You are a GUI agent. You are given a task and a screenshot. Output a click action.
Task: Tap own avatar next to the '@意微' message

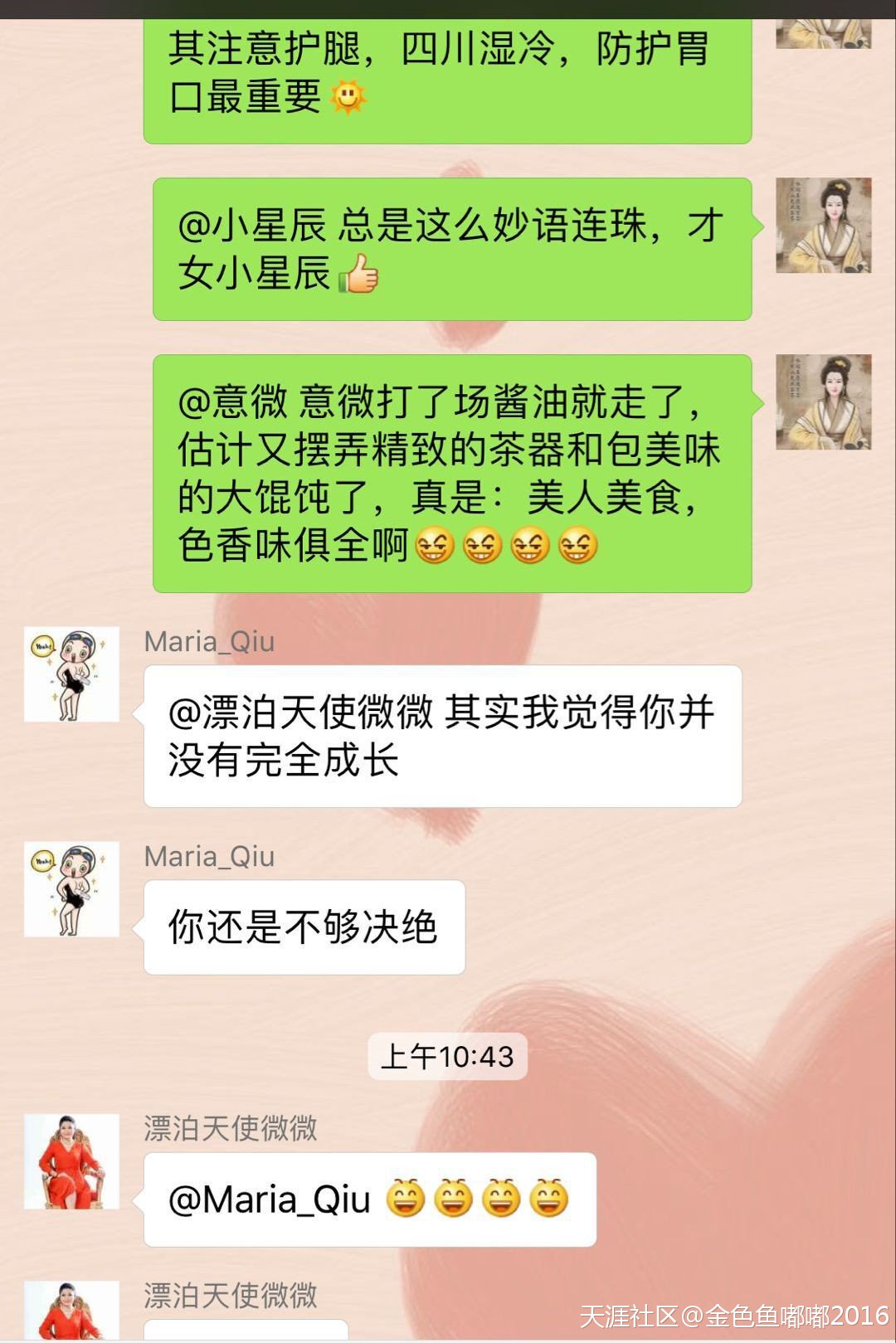[x=823, y=402]
